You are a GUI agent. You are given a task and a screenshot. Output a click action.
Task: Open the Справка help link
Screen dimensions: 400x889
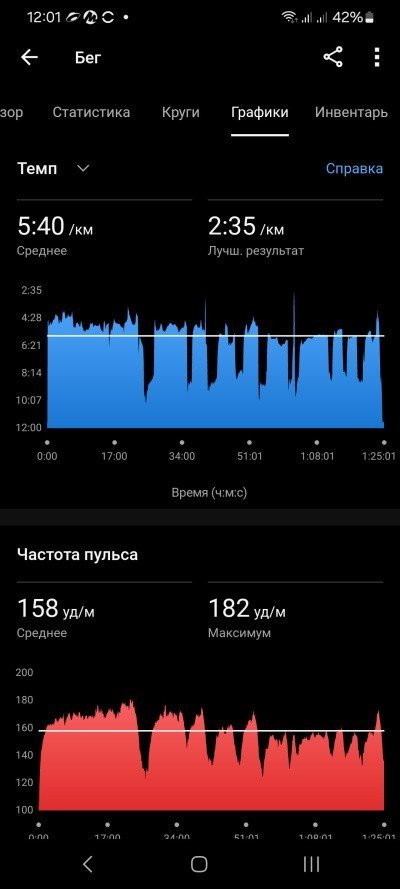click(x=354, y=168)
